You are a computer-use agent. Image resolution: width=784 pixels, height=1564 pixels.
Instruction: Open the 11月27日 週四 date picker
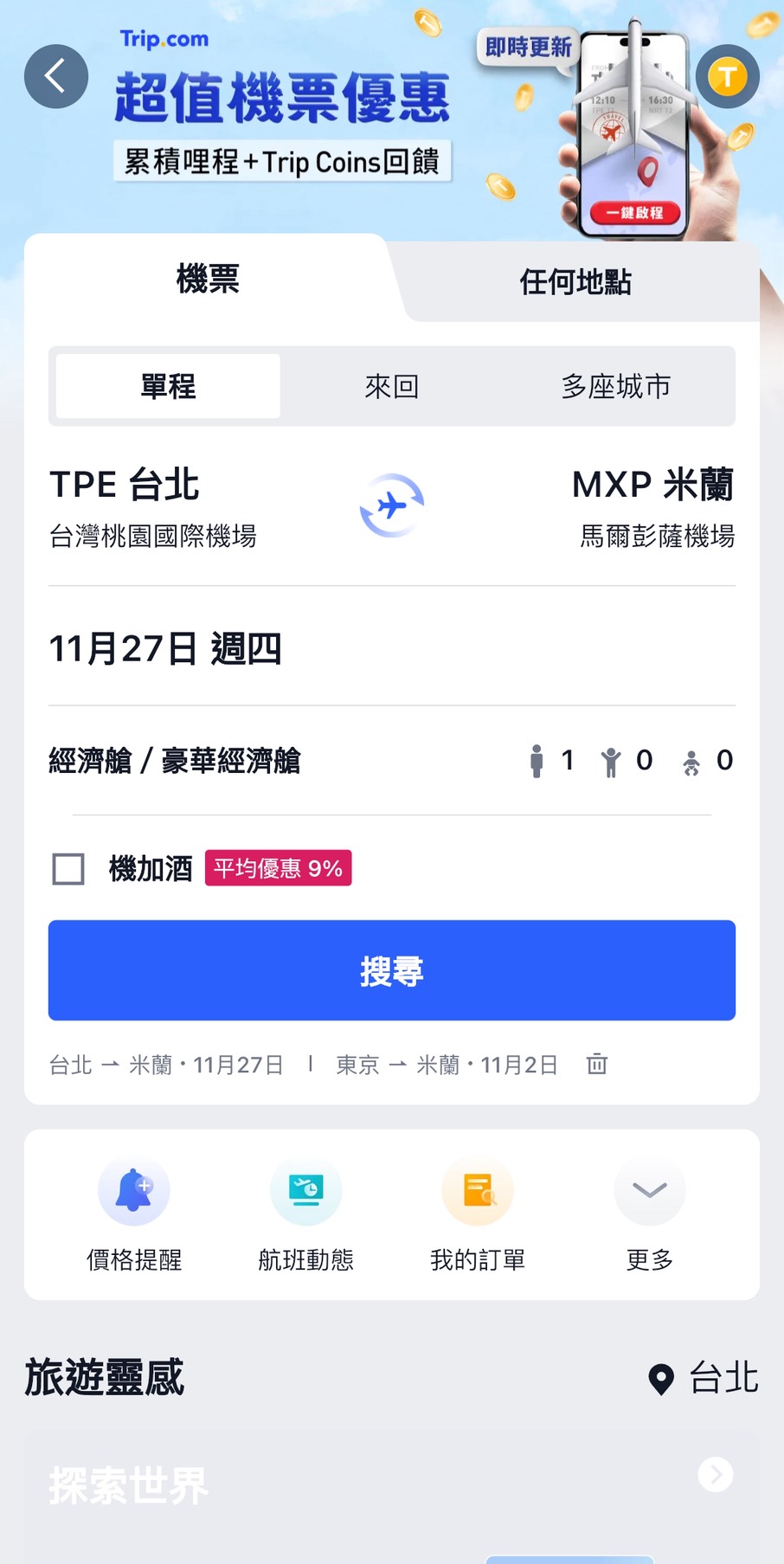tap(165, 647)
